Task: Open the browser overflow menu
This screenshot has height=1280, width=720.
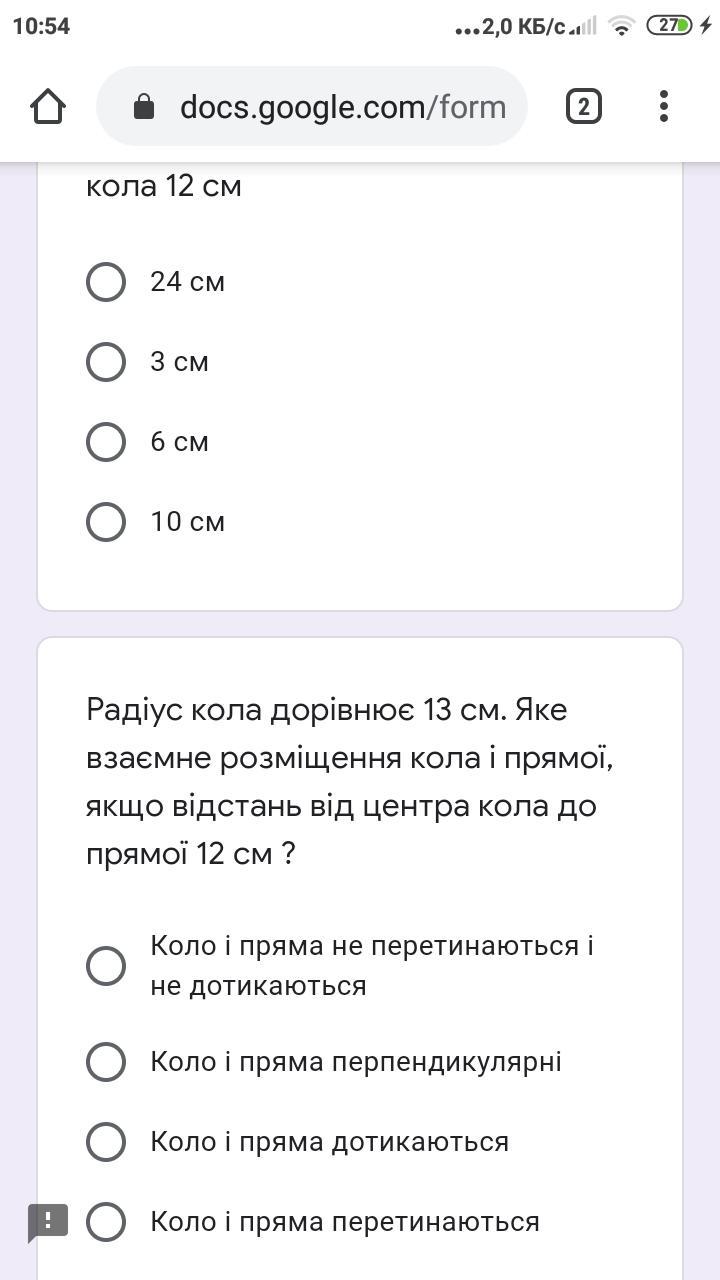Action: tap(664, 106)
